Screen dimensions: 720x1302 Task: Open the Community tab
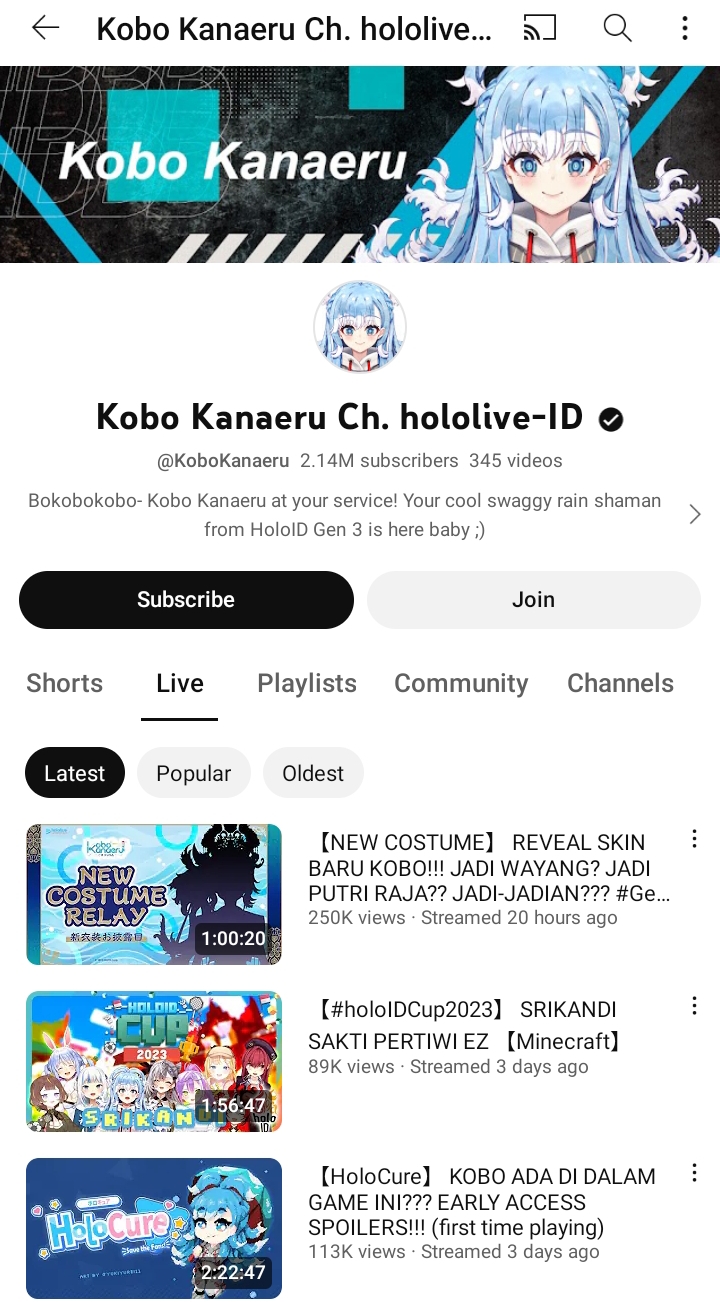(461, 683)
